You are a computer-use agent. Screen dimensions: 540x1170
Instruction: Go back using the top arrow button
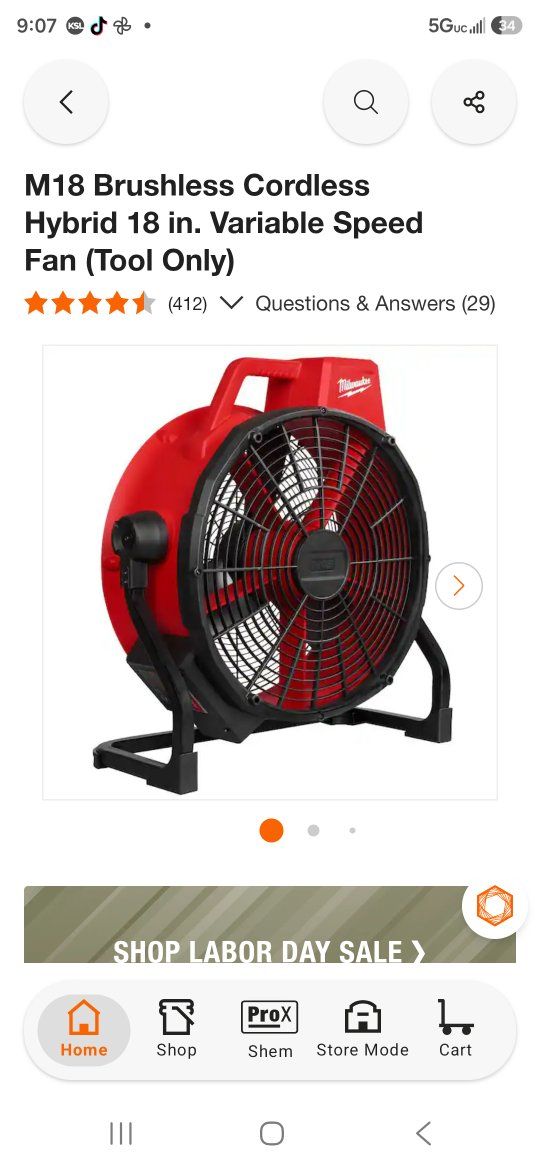point(66,102)
